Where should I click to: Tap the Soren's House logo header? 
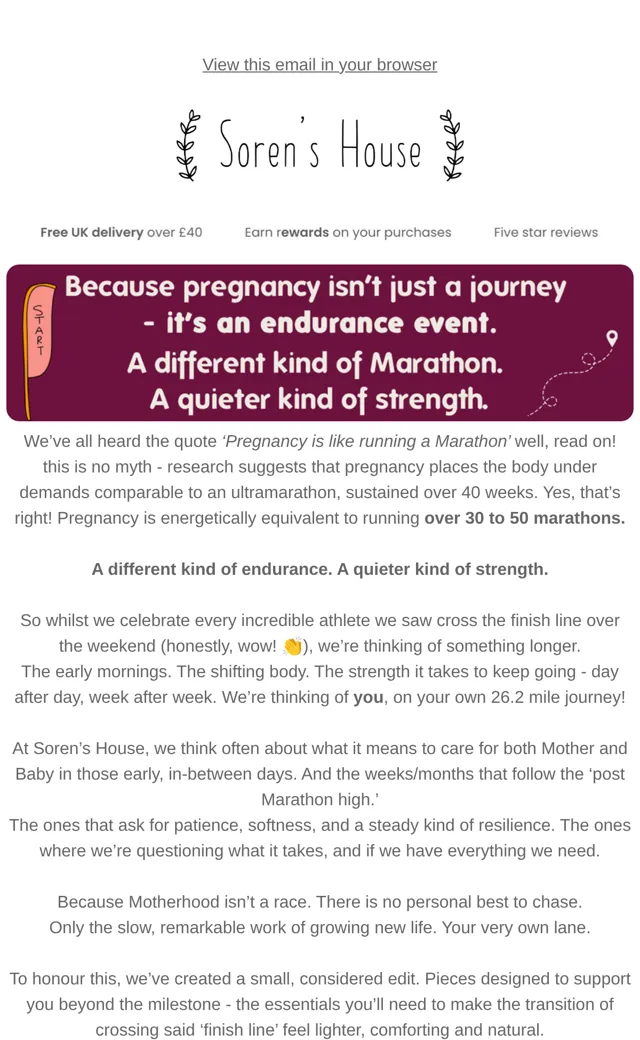(x=320, y=145)
